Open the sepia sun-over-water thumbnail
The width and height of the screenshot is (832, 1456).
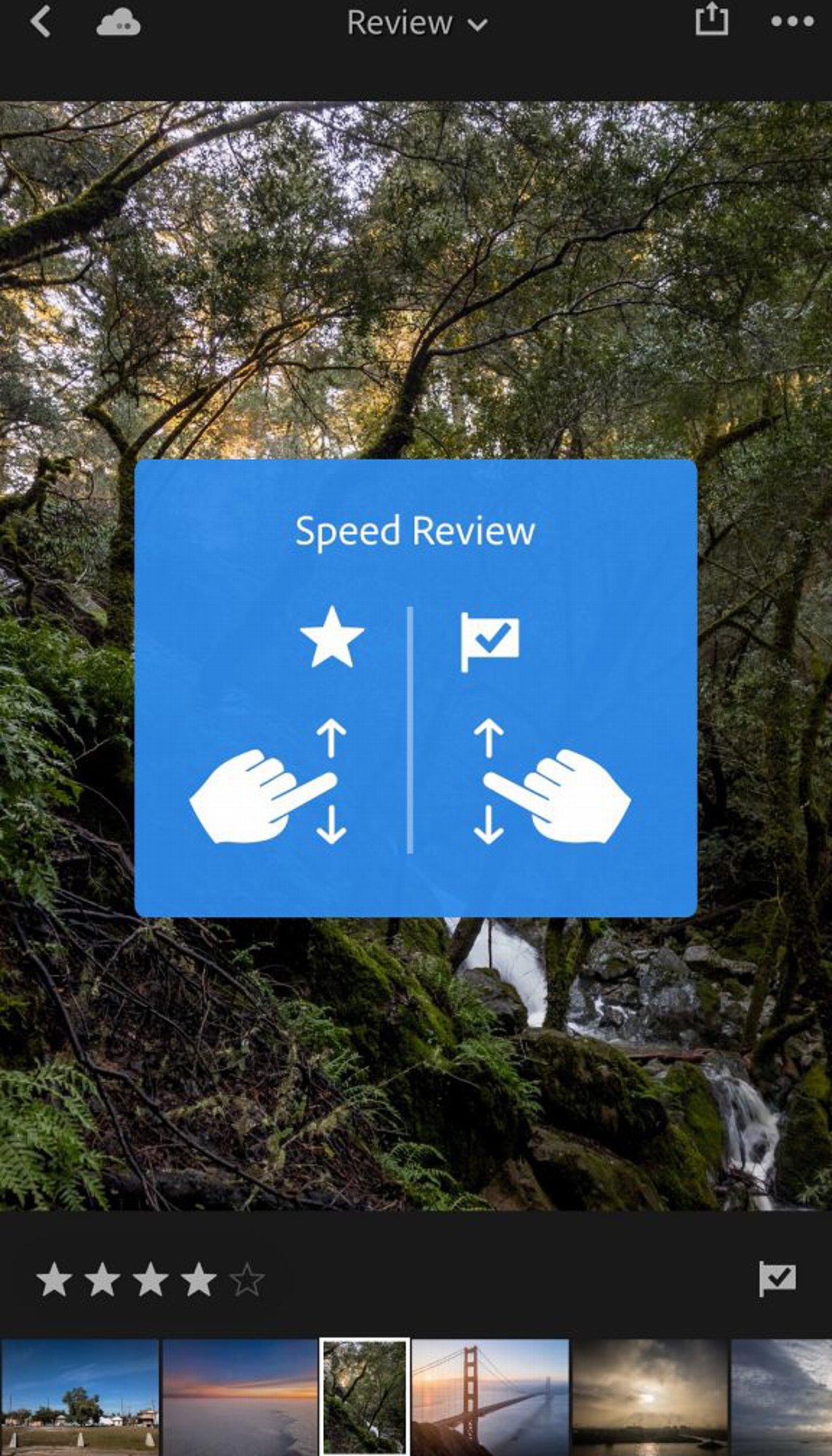[x=650, y=1397]
